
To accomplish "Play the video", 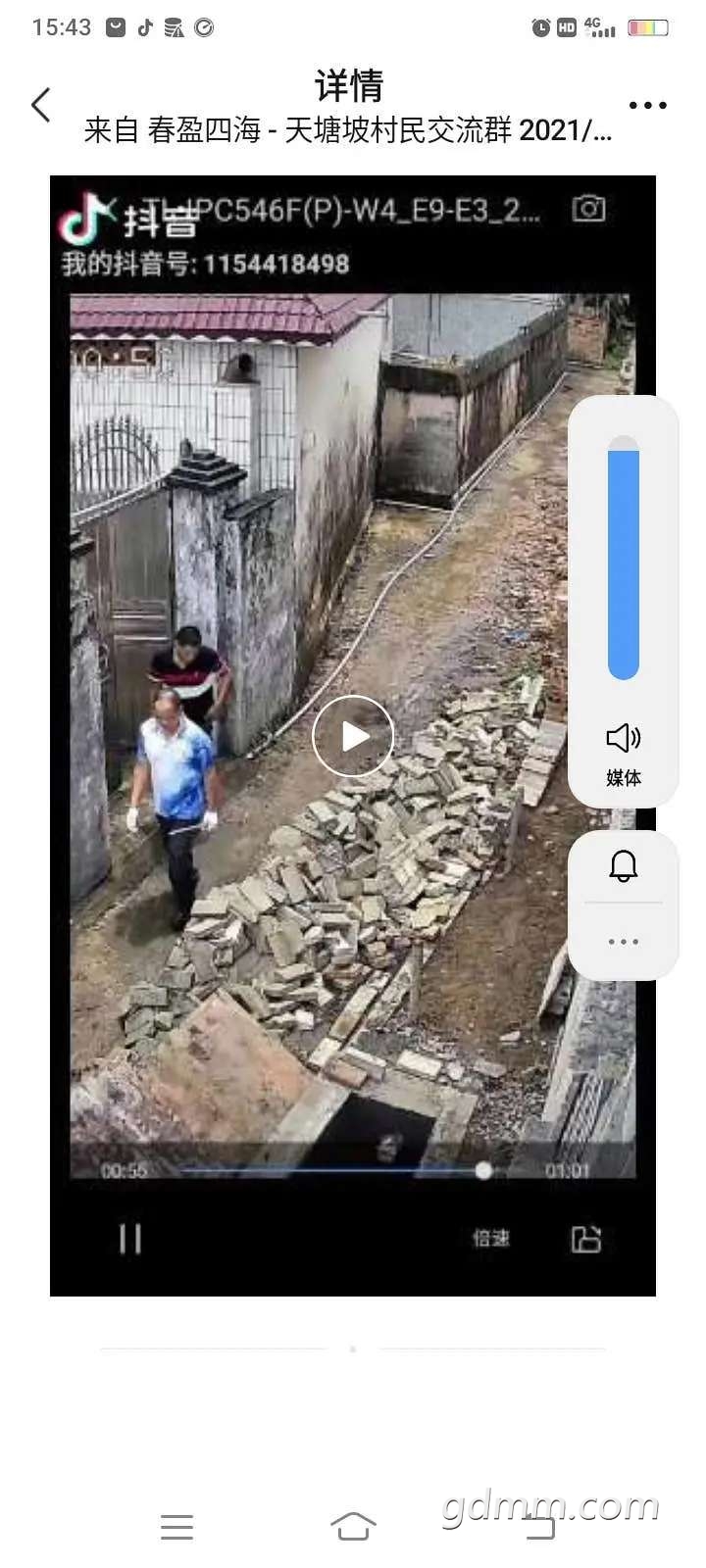I will tap(353, 736).
